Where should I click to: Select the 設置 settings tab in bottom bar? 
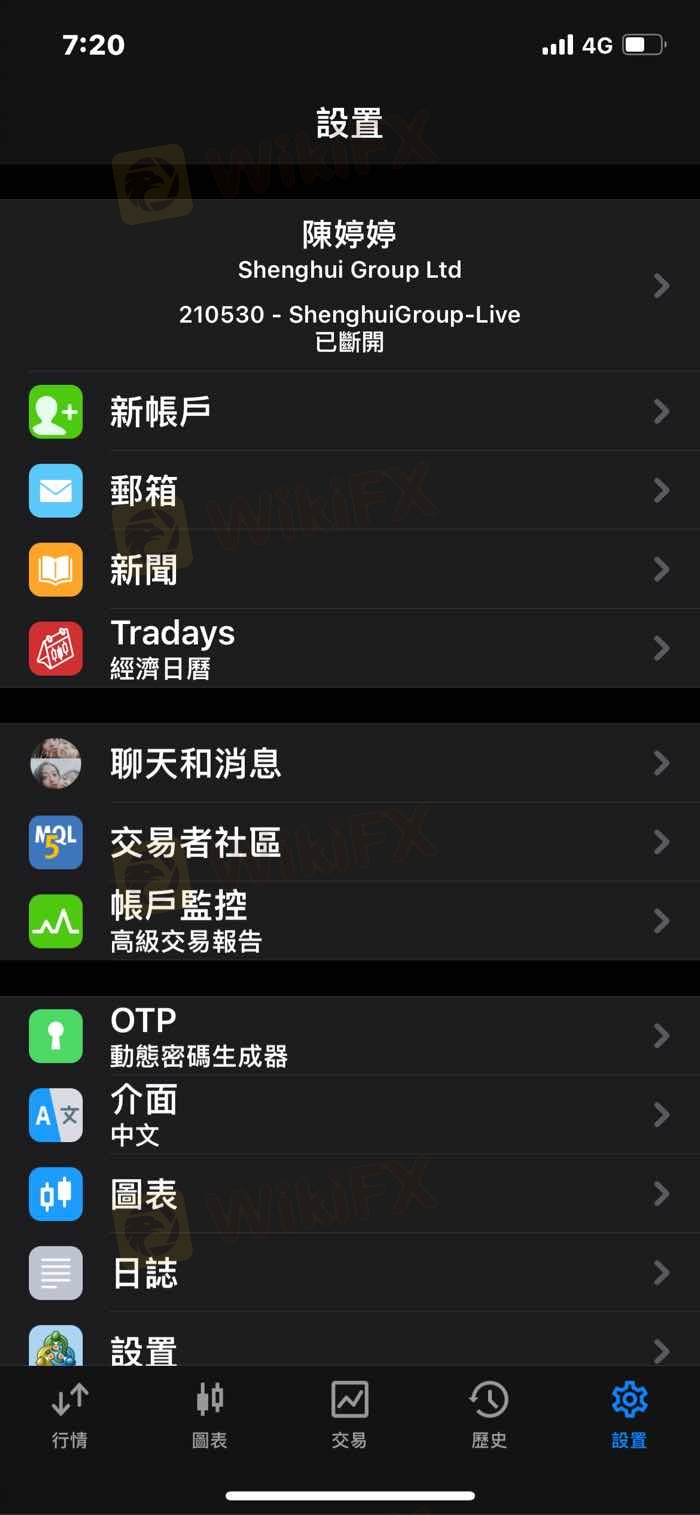[x=629, y=1415]
